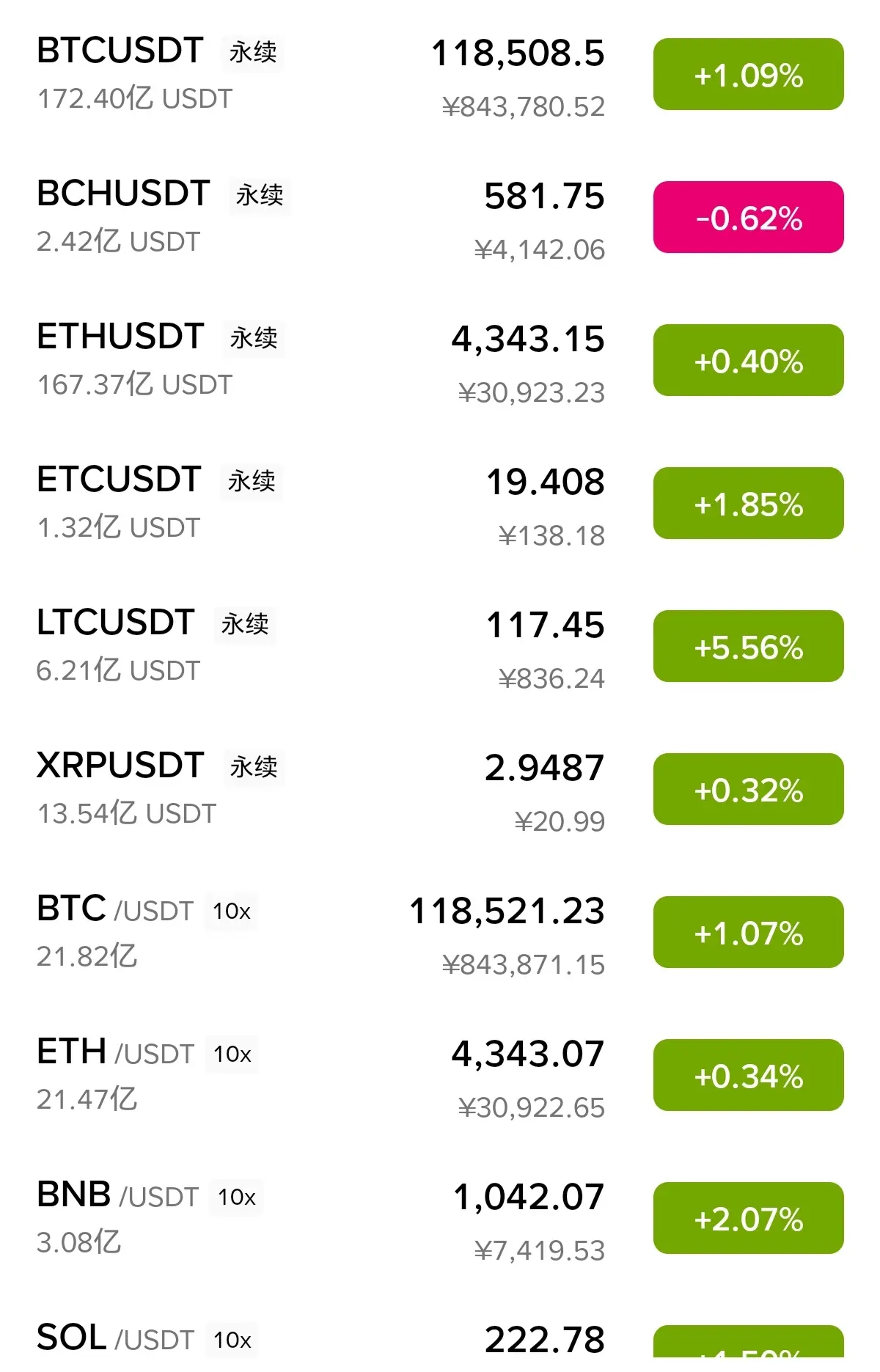Open the LTCUSDT perpetual contract row
The height and width of the screenshot is (1372, 880).
pos(116,623)
